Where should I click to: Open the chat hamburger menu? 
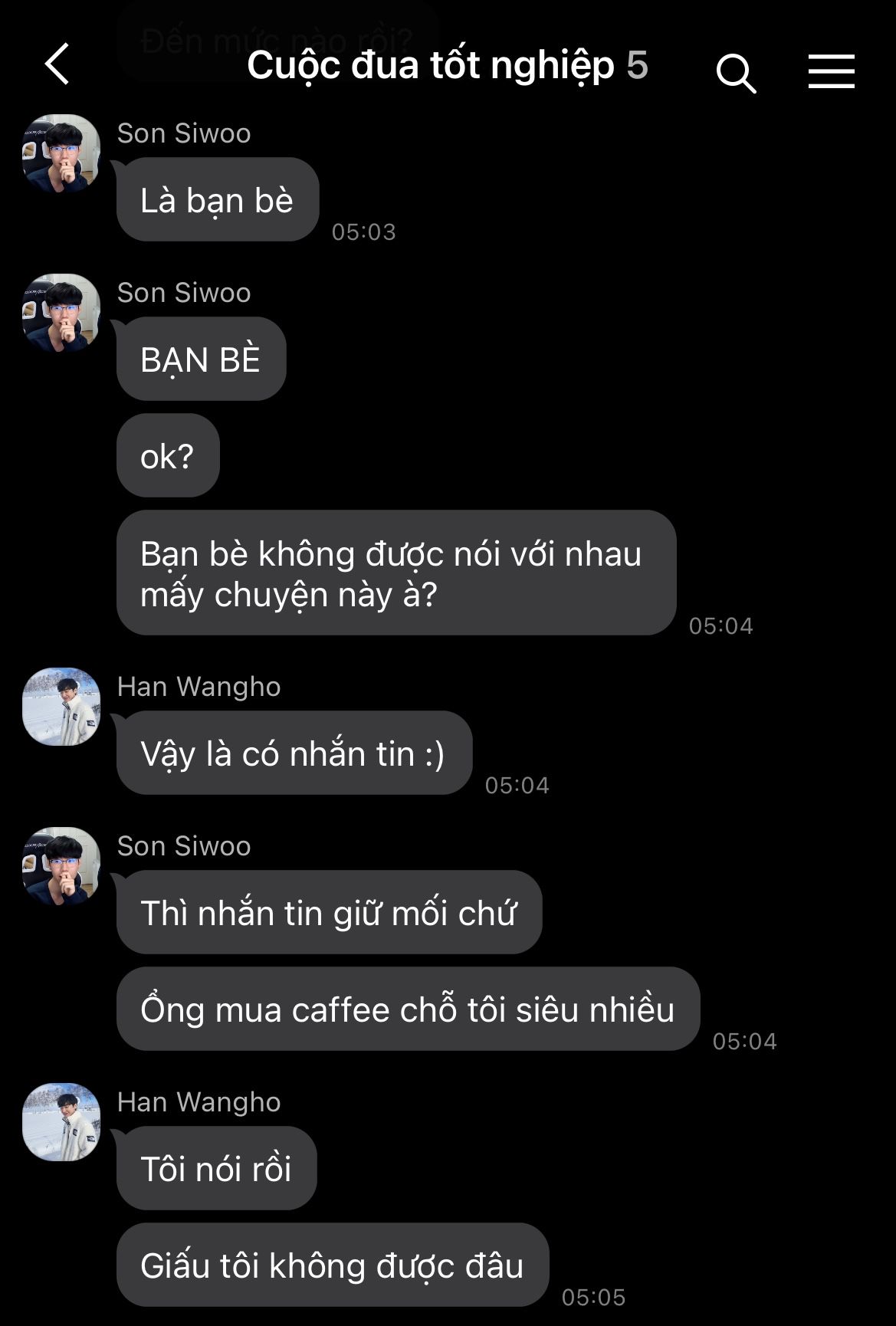831,71
